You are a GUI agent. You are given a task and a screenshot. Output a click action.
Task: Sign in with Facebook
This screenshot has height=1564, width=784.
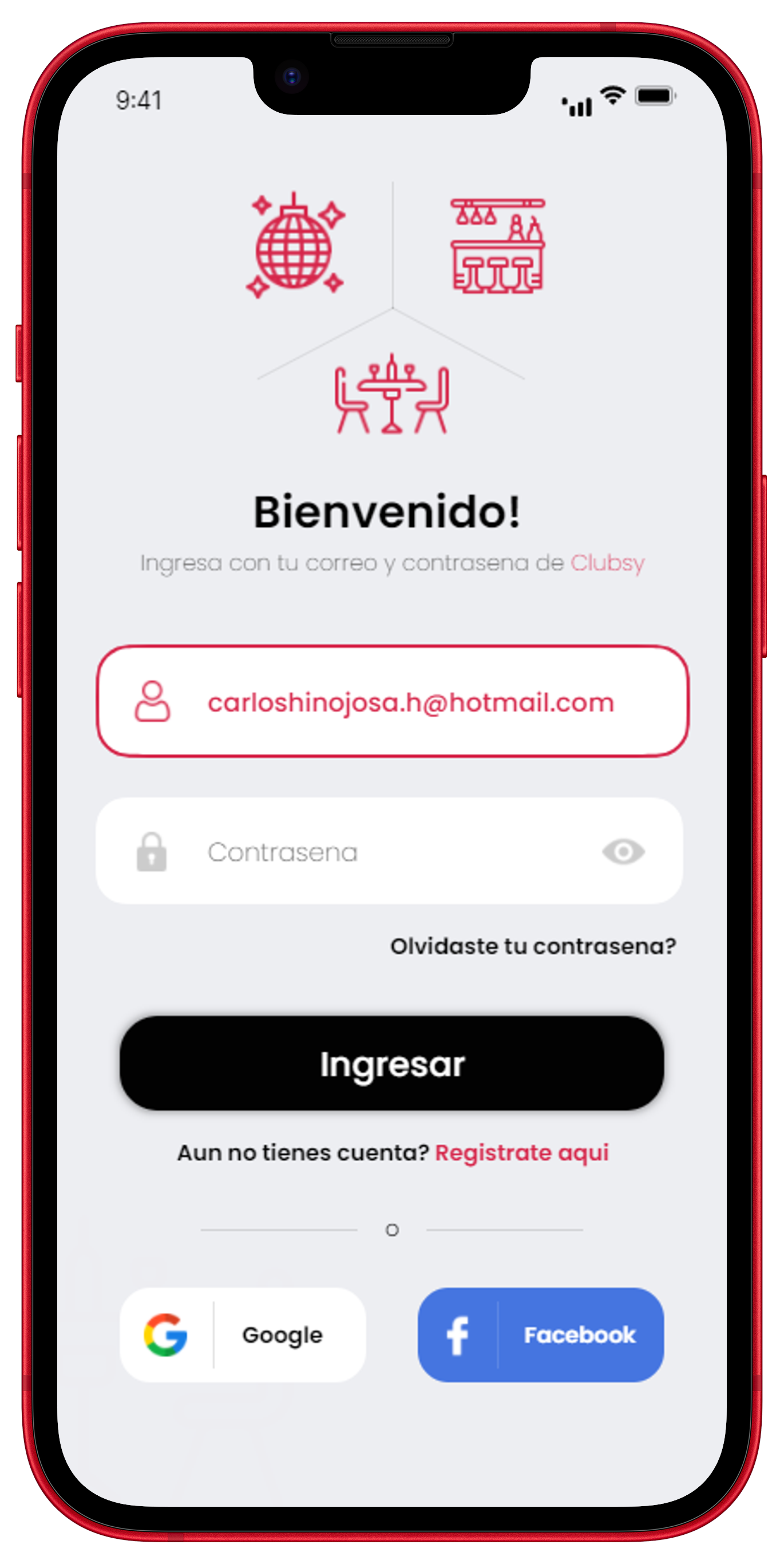pos(540,1334)
